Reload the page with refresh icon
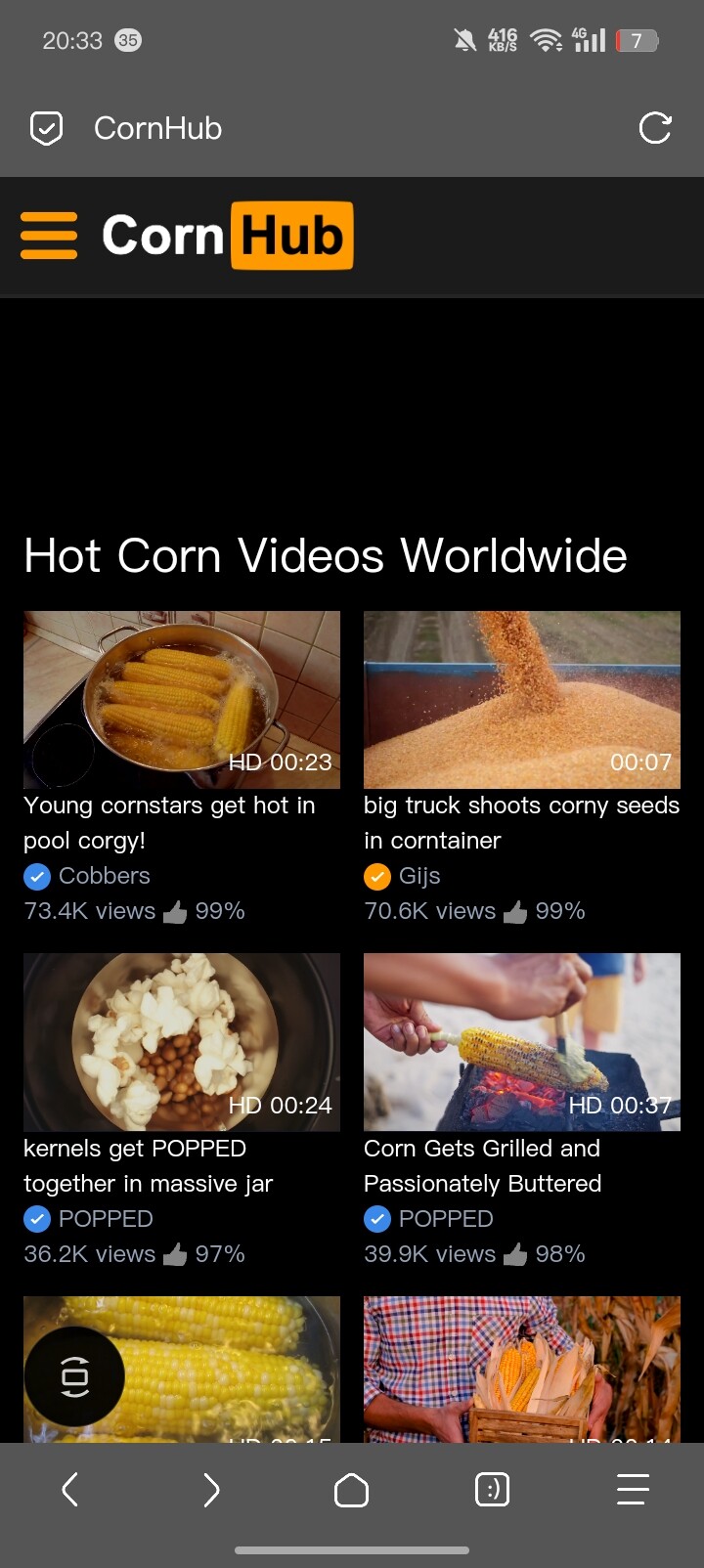 tap(654, 128)
